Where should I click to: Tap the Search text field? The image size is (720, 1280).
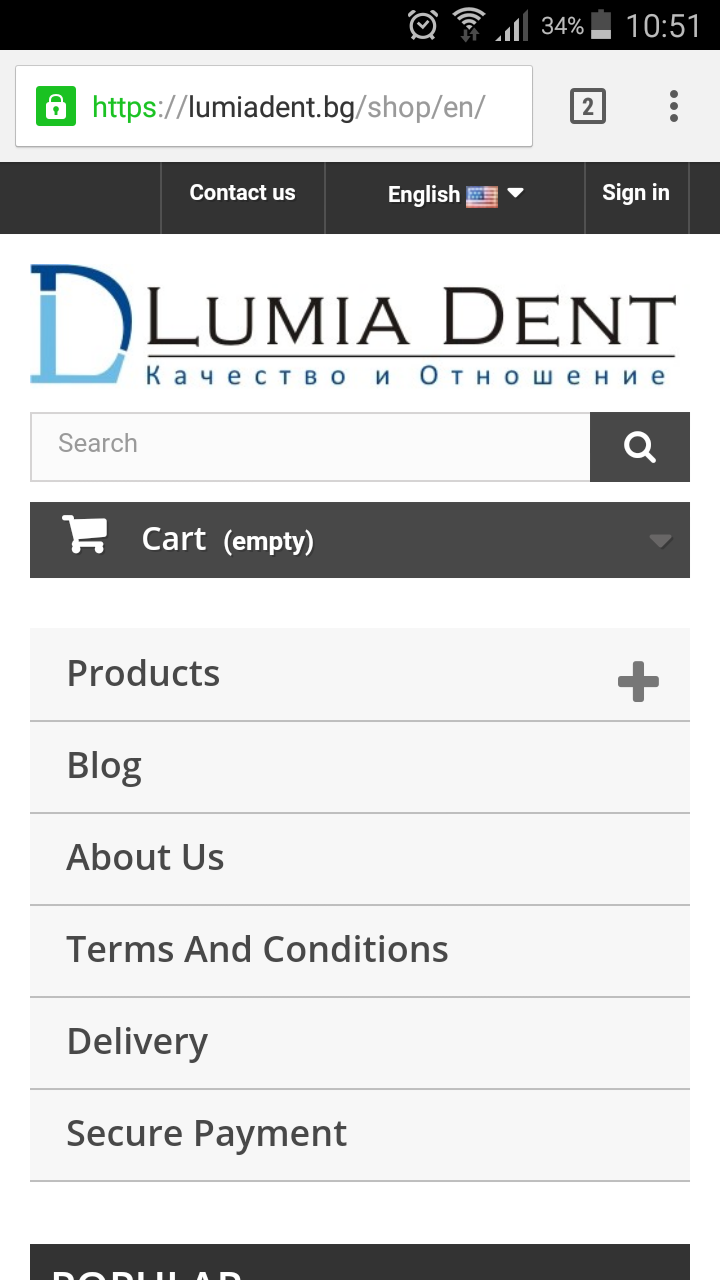pos(310,446)
